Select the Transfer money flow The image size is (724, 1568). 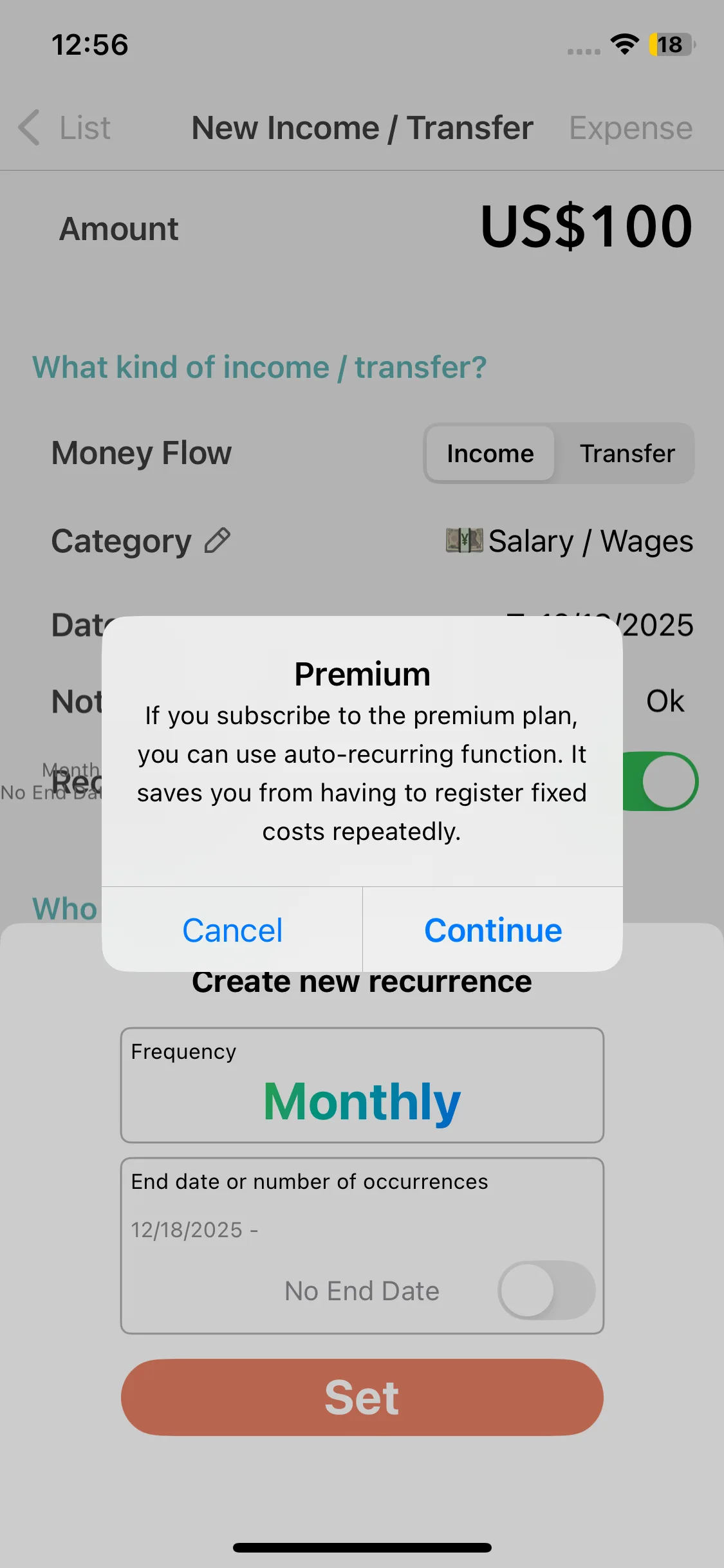click(x=627, y=453)
